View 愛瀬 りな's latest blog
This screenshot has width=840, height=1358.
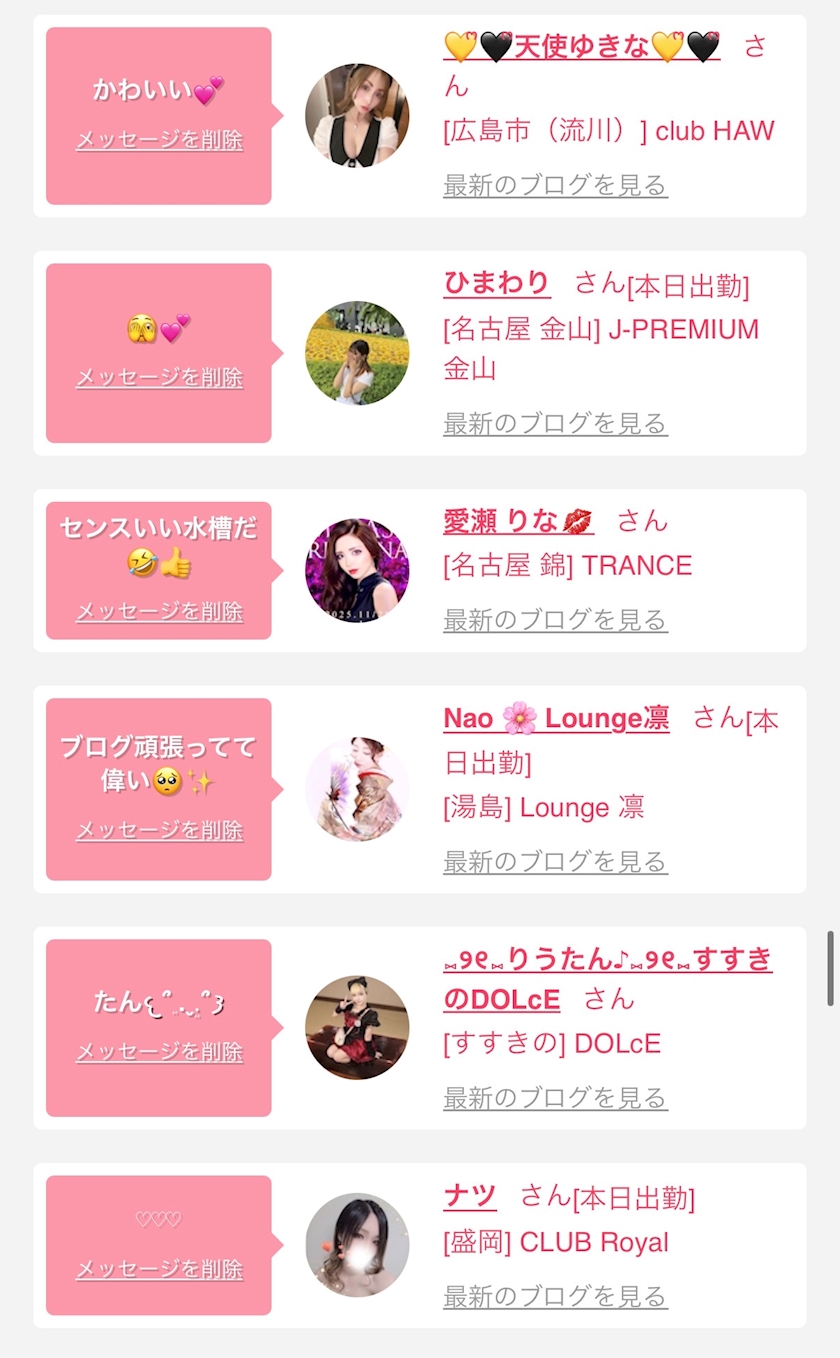pos(555,620)
